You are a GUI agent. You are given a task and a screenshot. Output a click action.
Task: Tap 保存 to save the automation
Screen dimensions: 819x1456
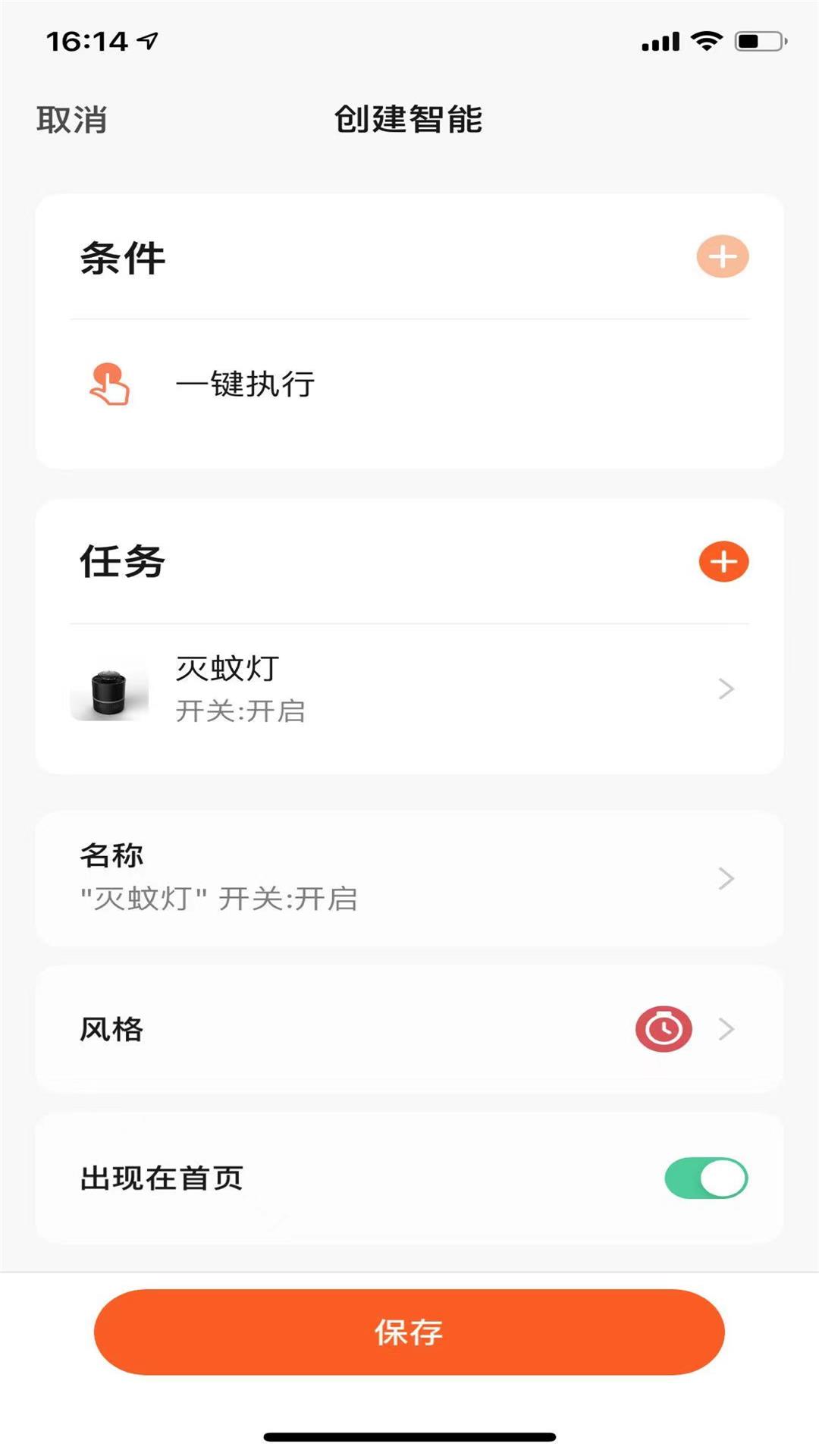(x=409, y=1332)
